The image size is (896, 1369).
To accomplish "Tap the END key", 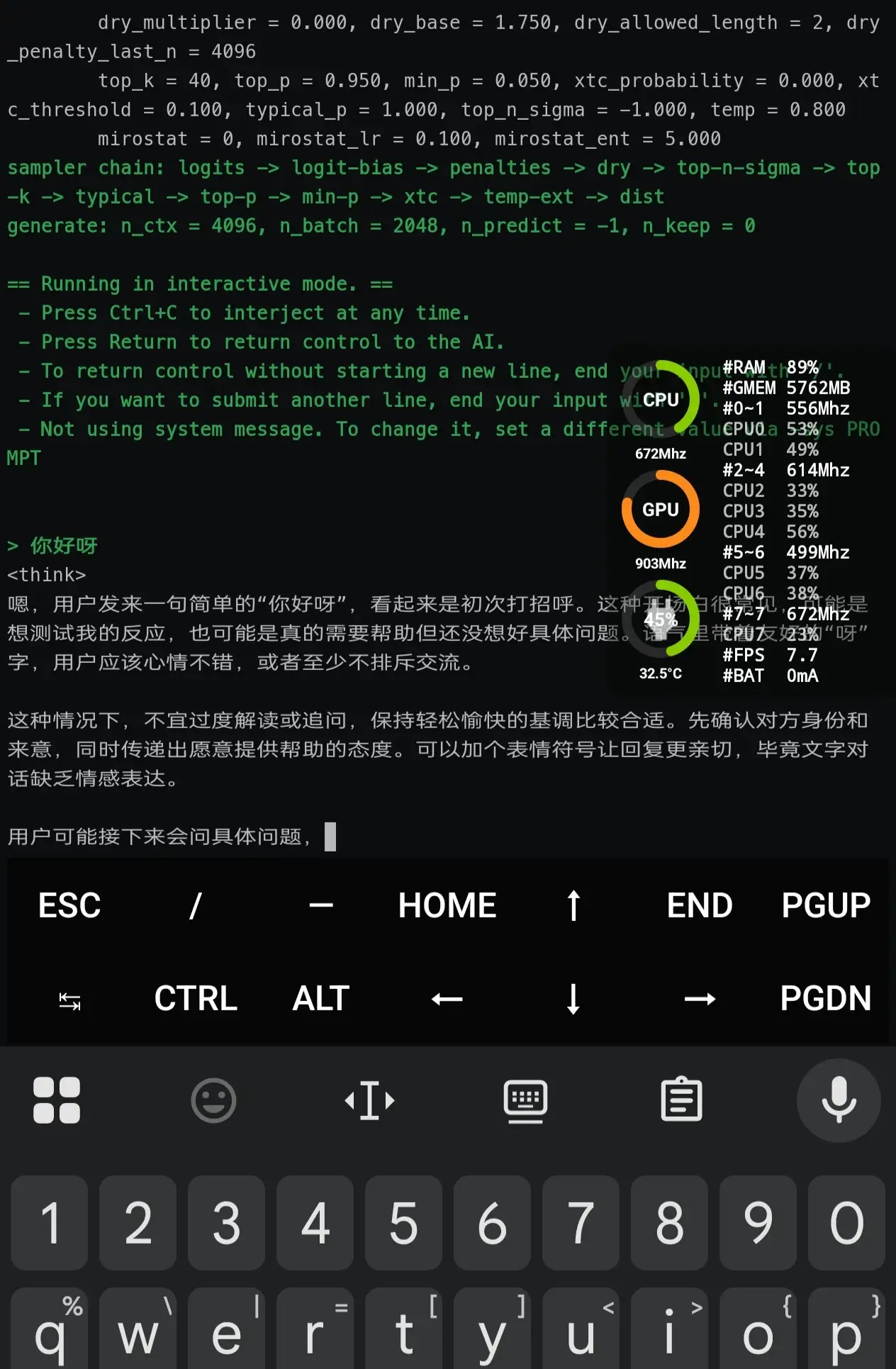I will pyautogui.click(x=699, y=905).
